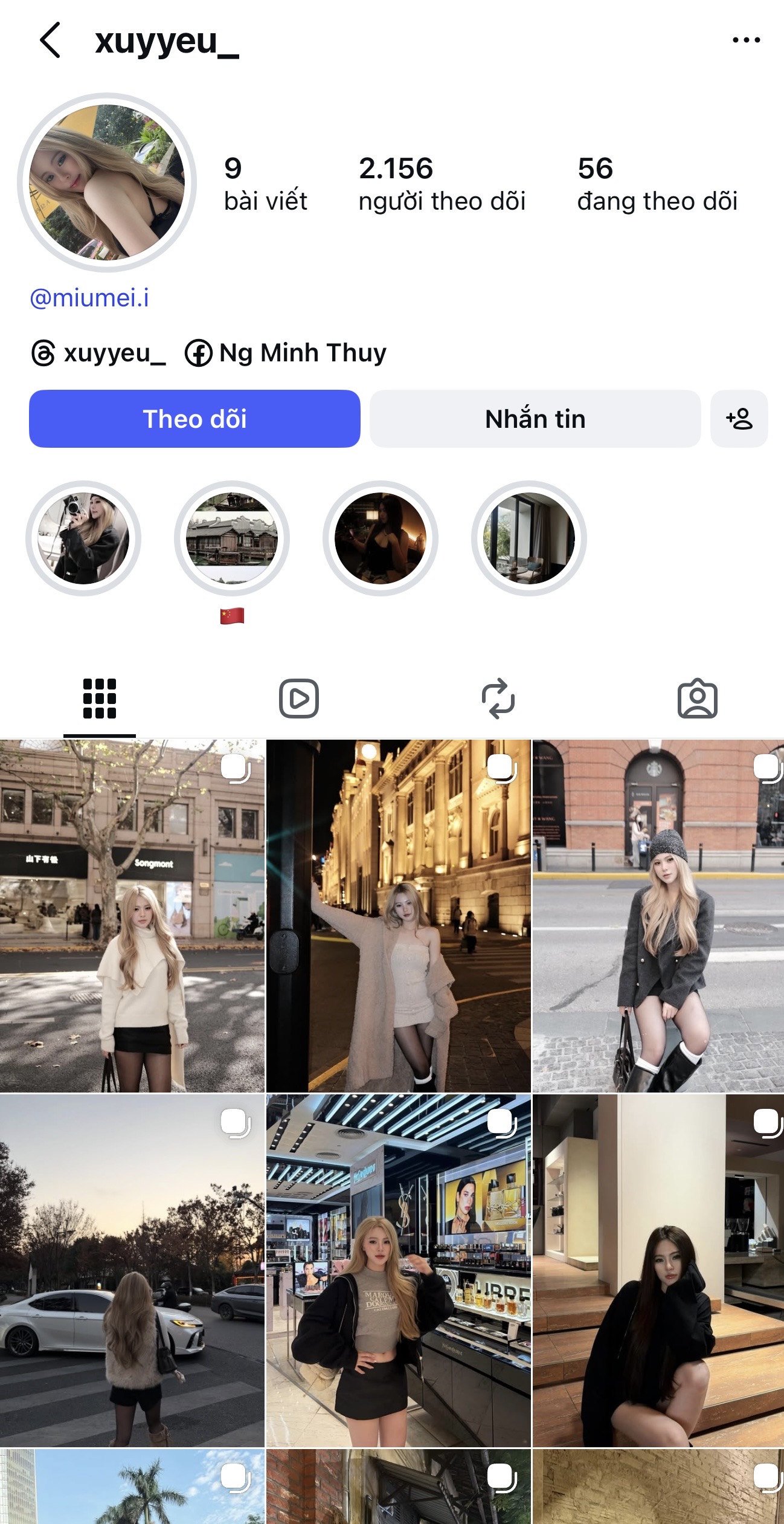Open the post inside the YSL beauty store

pos(398,1271)
